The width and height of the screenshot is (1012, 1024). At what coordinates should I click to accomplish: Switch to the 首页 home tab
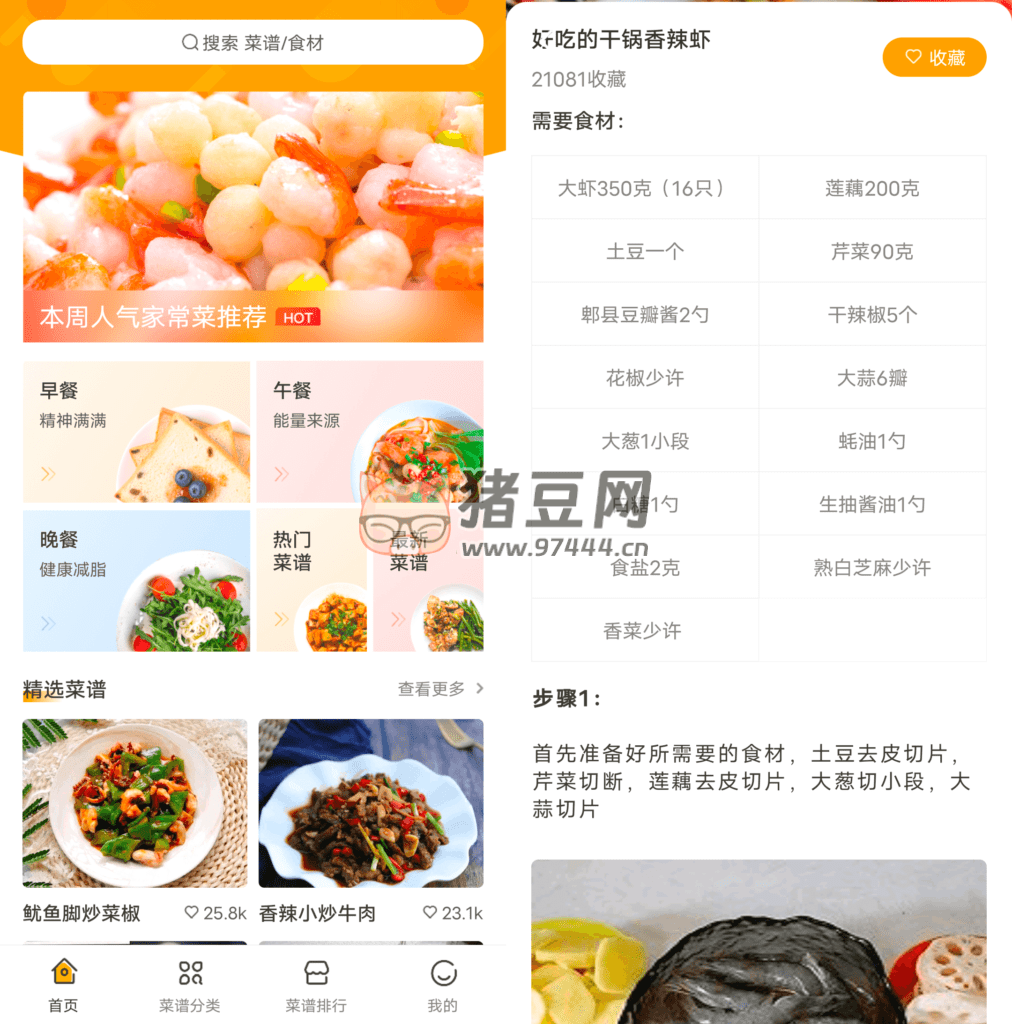[63, 985]
